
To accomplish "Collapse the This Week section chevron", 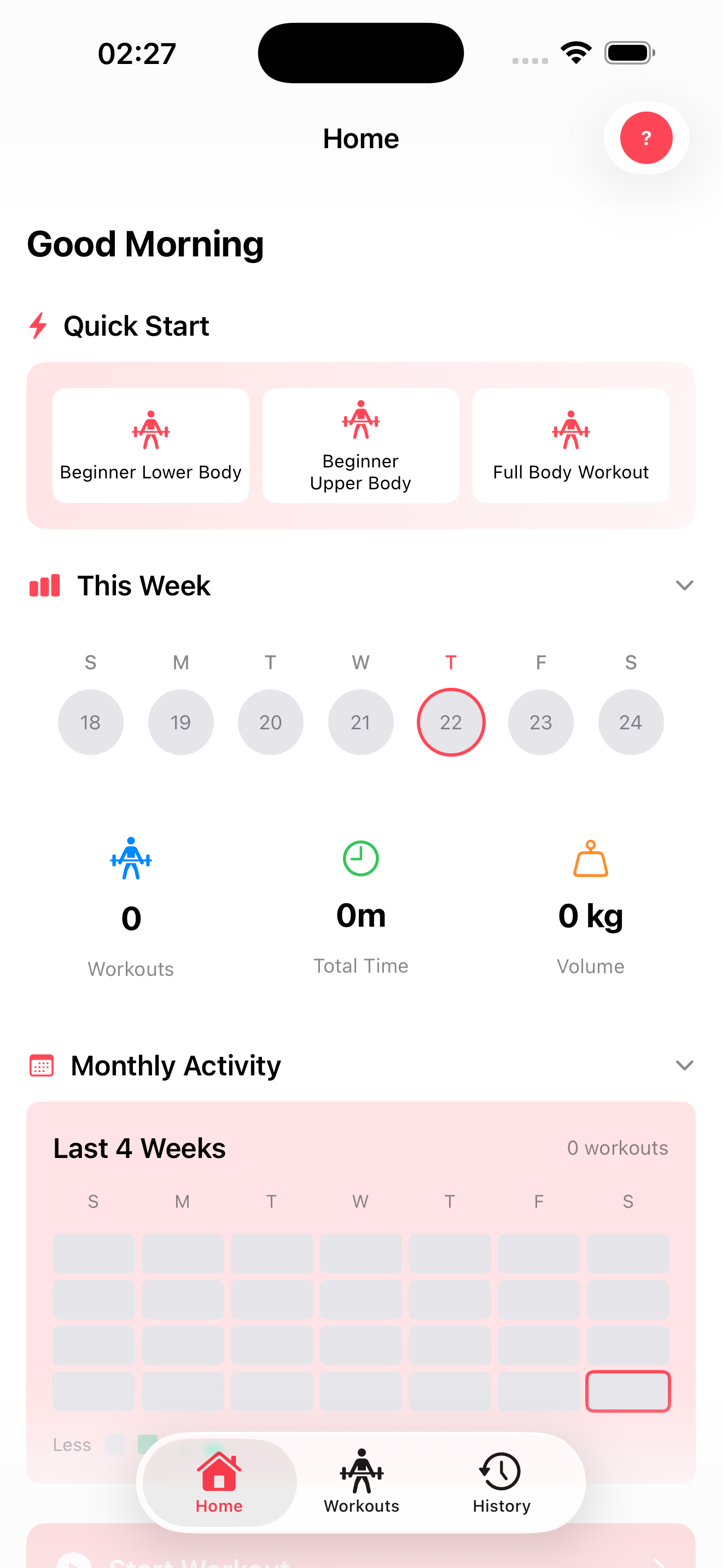I will click(x=684, y=586).
